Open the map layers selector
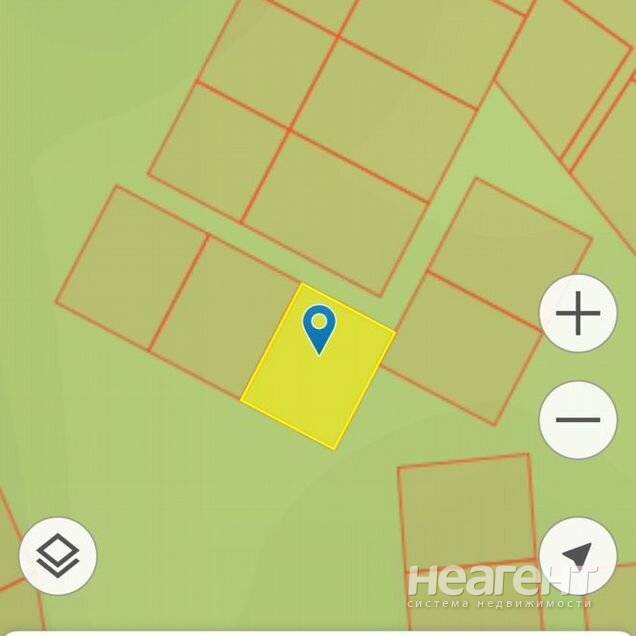Screen dimensions: 636x636 tap(58, 555)
